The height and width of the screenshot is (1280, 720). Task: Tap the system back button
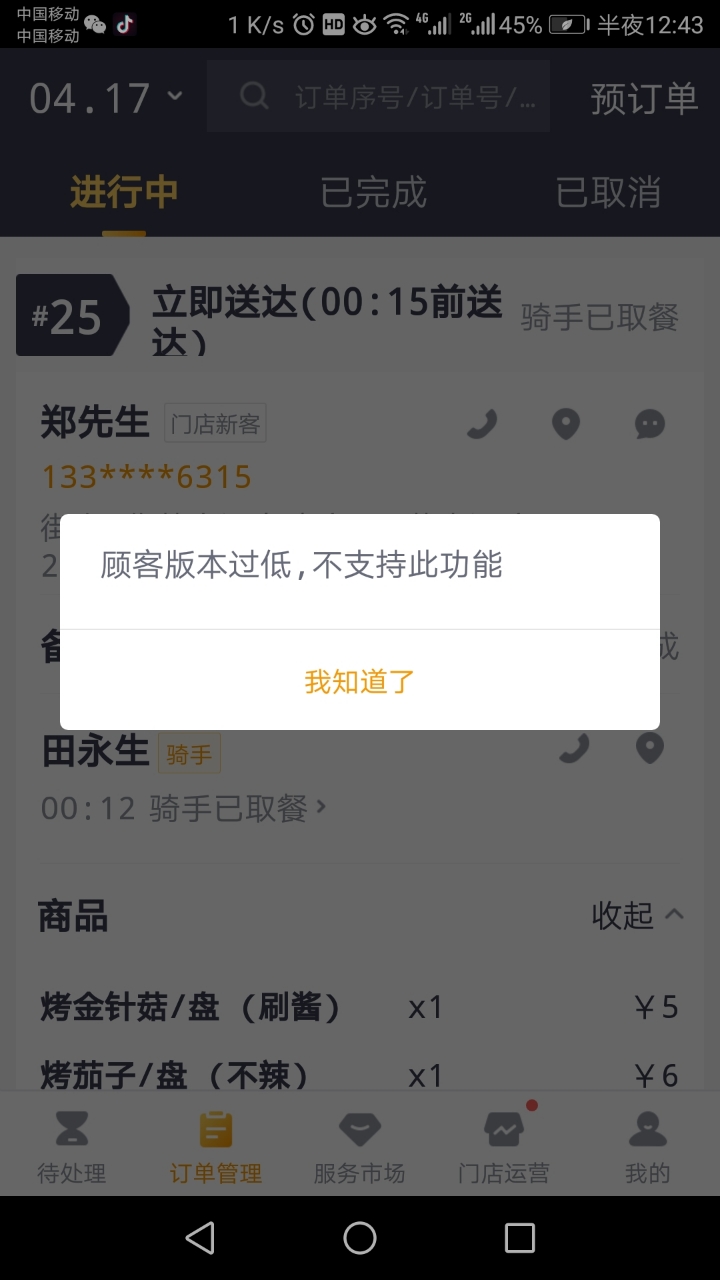(x=200, y=1238)
